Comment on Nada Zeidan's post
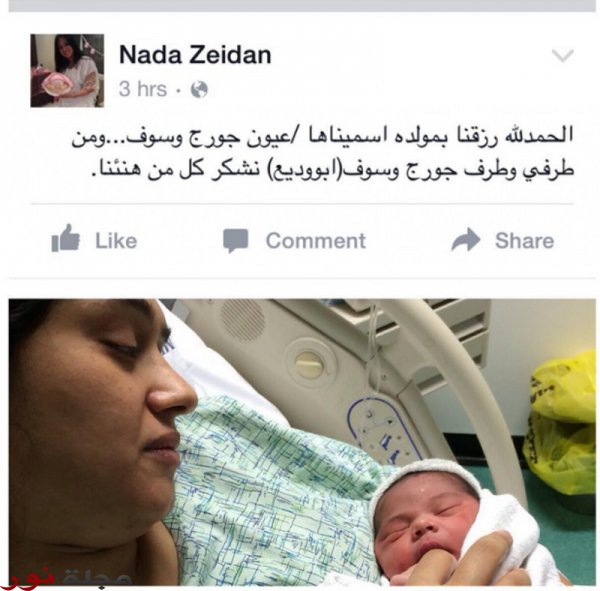Screen dimensions: 600x591 294,240
